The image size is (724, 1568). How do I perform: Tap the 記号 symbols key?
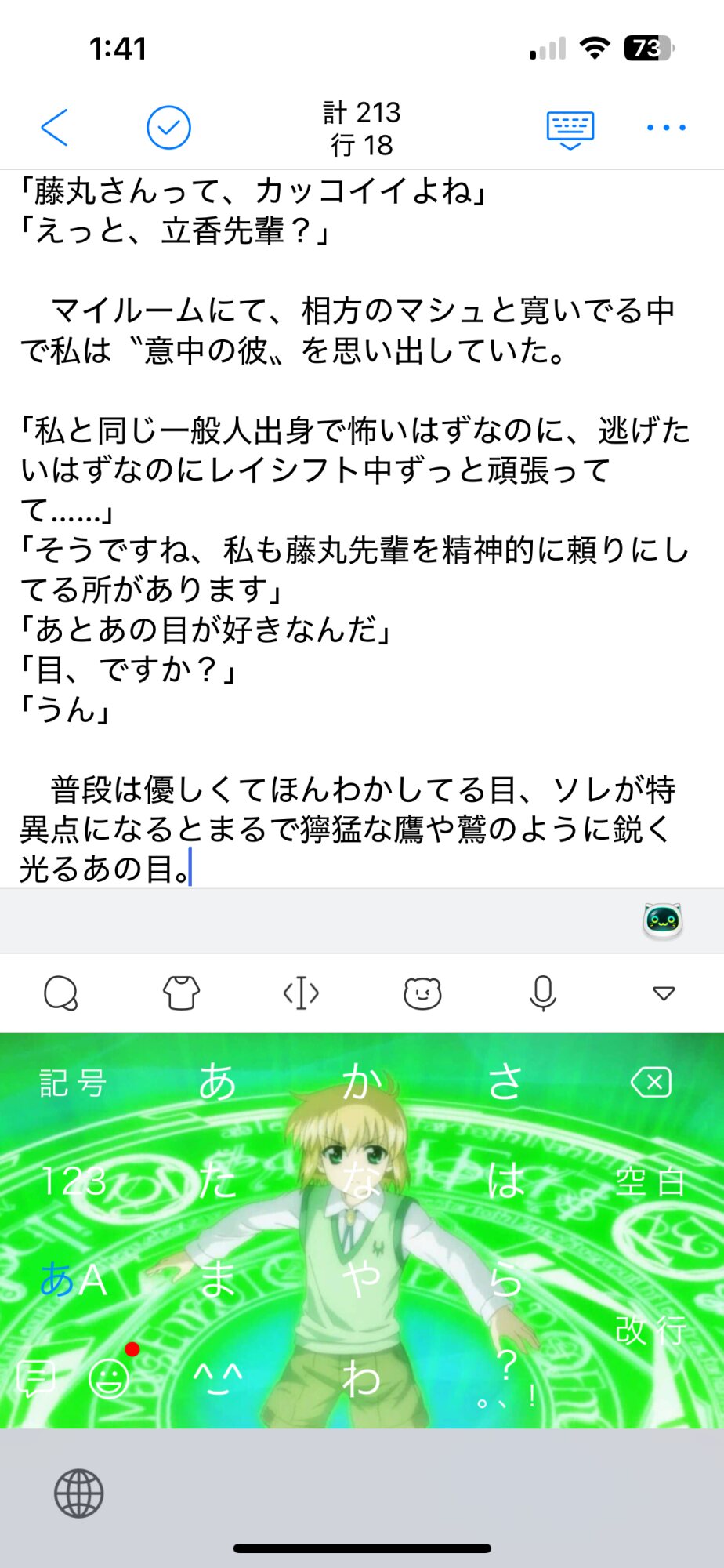[x=73, y=1083]
